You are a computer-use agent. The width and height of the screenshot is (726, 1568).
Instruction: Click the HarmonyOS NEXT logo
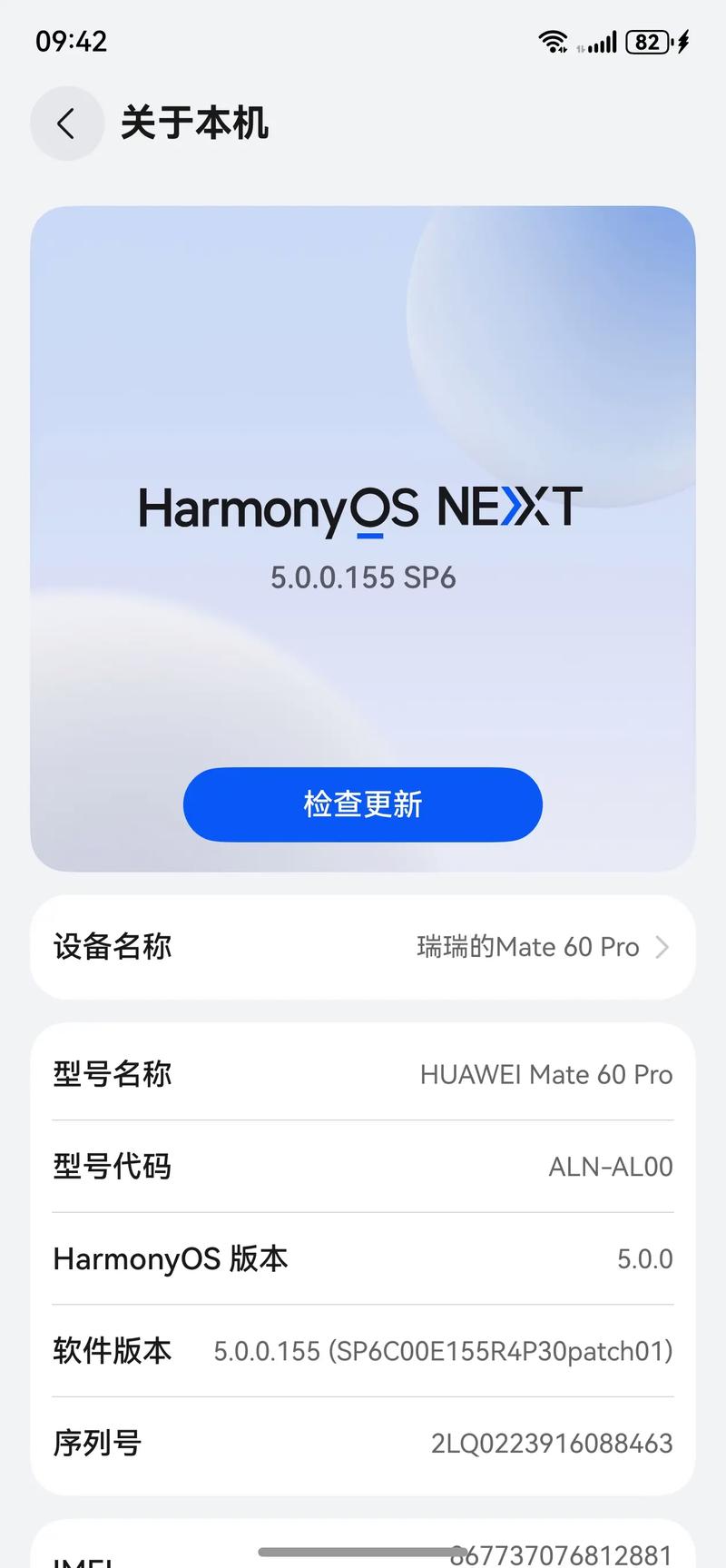pos(362,508)
